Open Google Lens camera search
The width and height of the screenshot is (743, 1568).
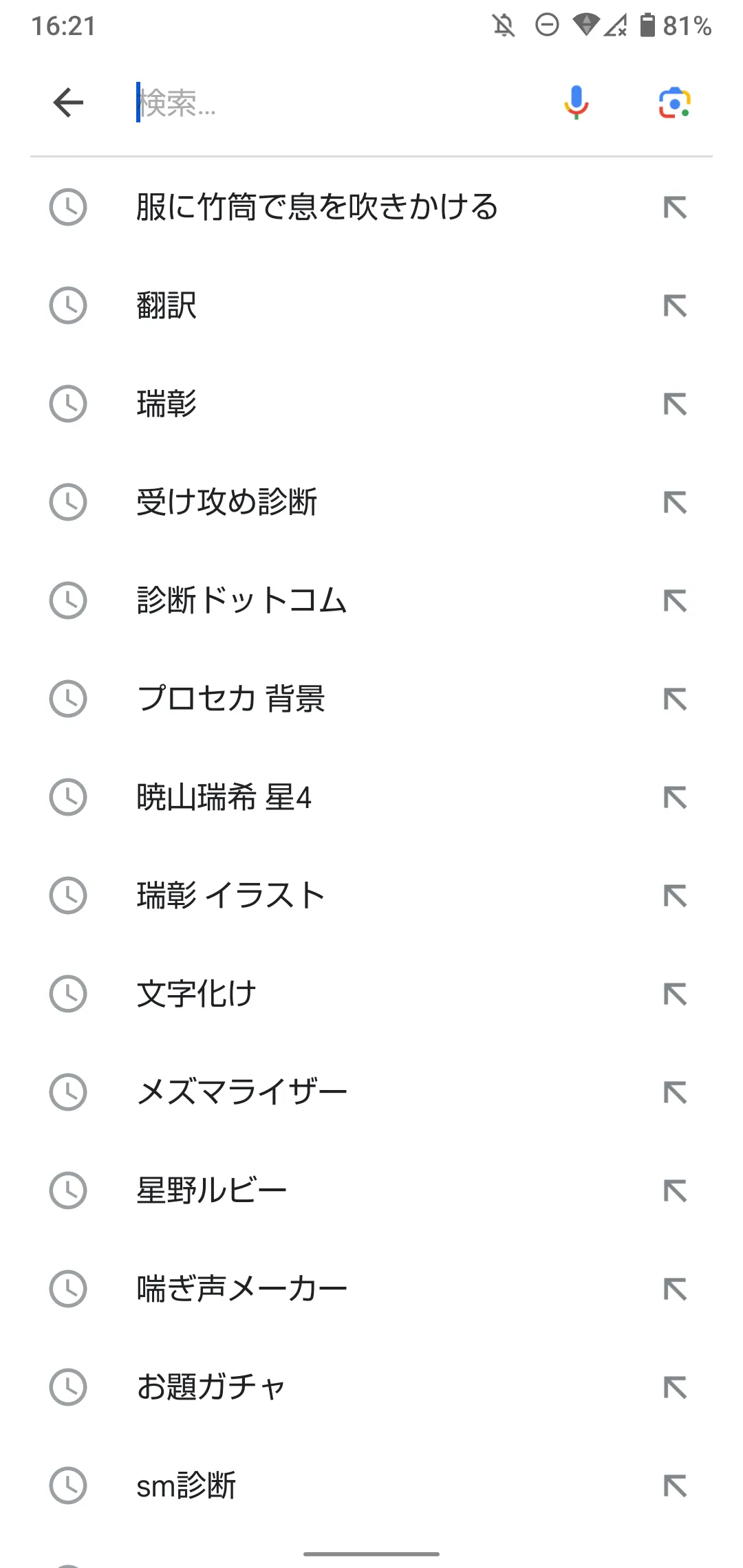[675, 103]
